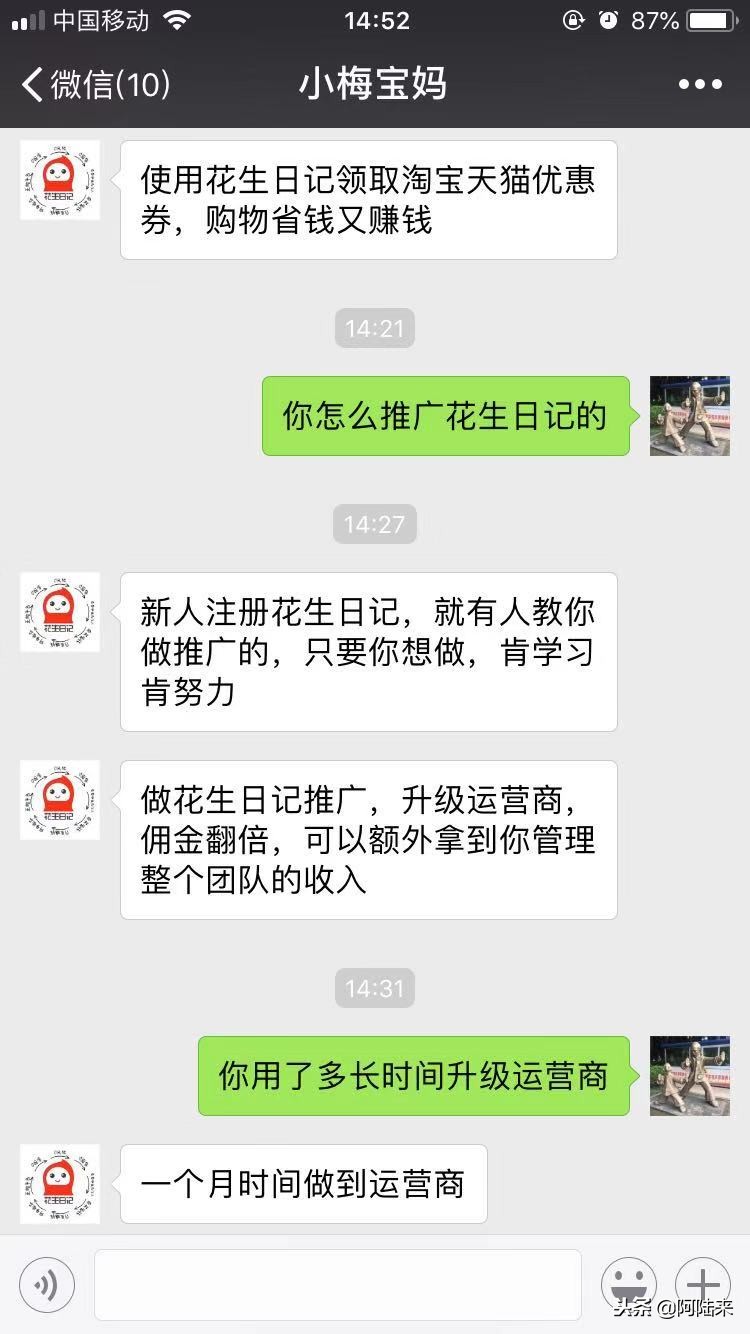Tap the 14:21 timestamp divider

click(374, 328)
